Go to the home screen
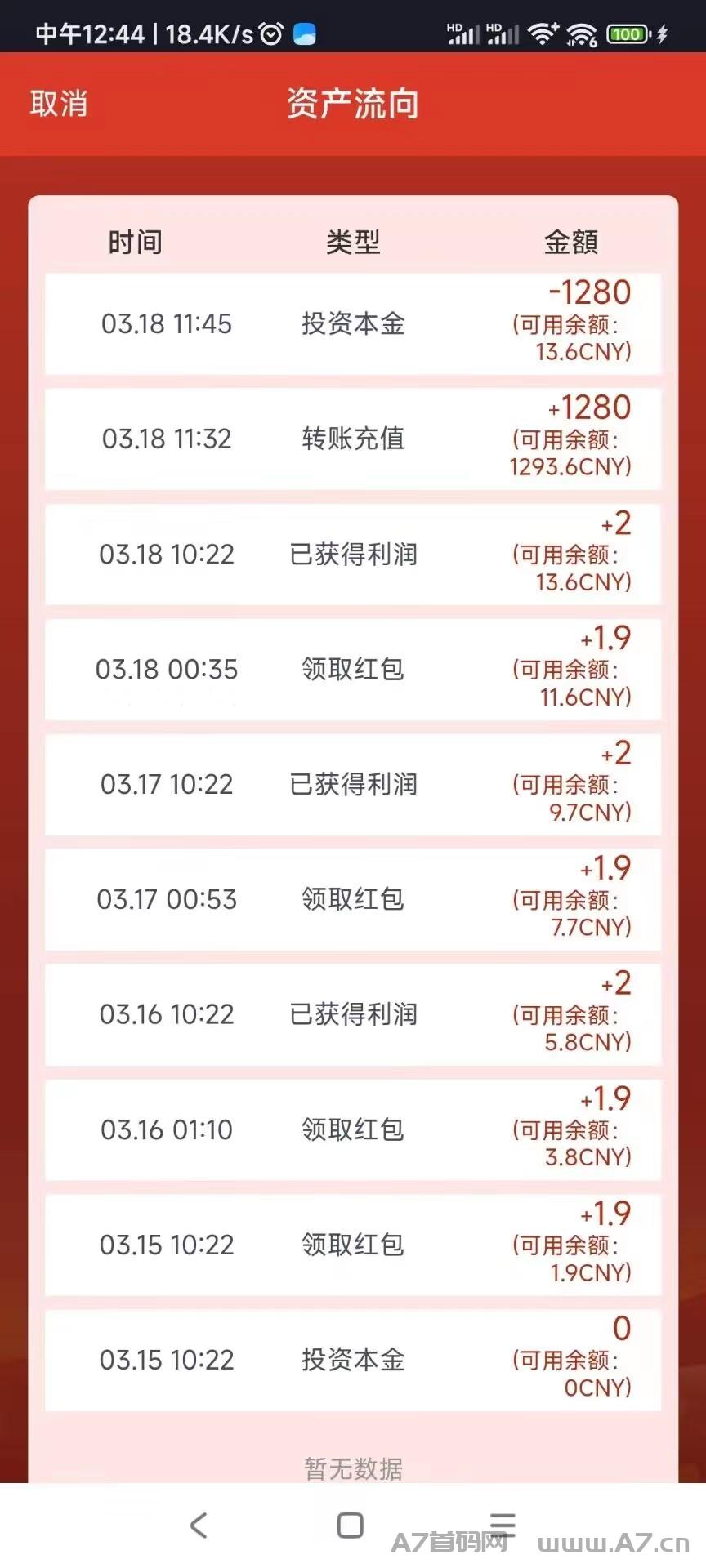 [x=351, y=1525]
